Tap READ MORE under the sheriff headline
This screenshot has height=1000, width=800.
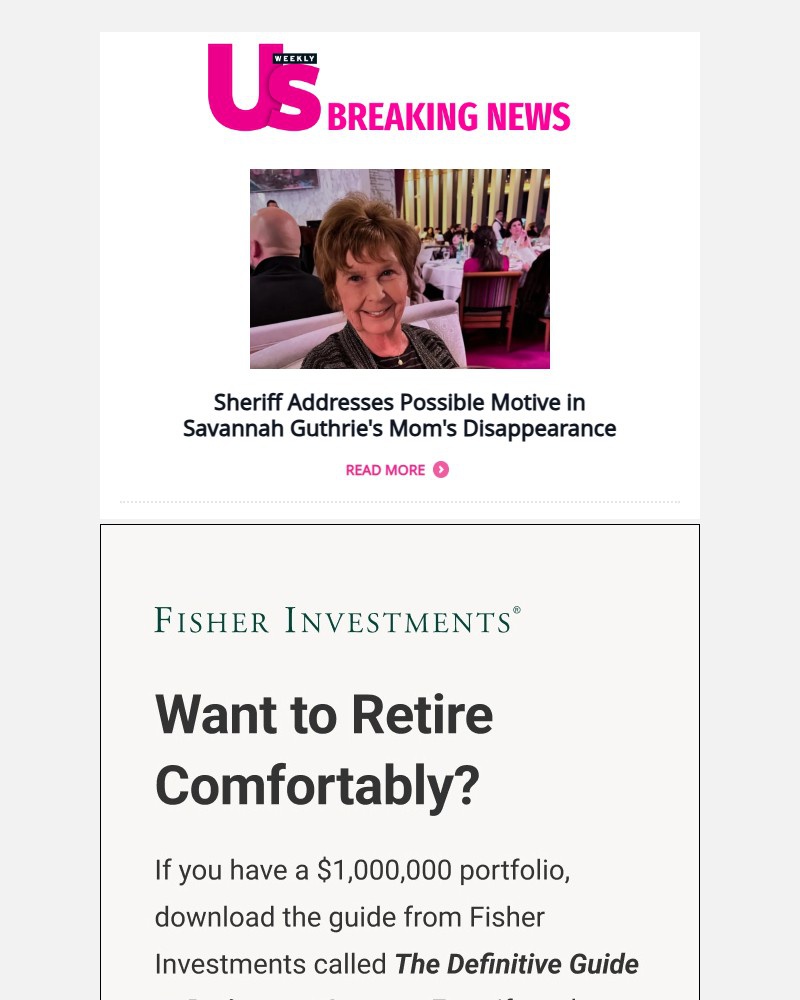[x=397, y=470]
